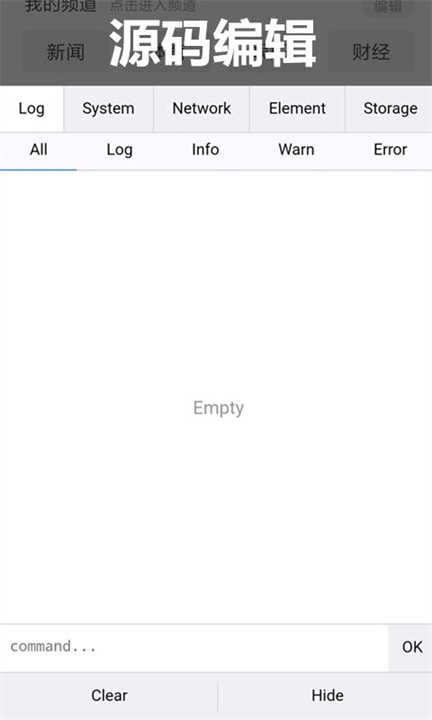432x720 pixels.
Task: Open the Storage panel tab
Action: coord(390,109)
